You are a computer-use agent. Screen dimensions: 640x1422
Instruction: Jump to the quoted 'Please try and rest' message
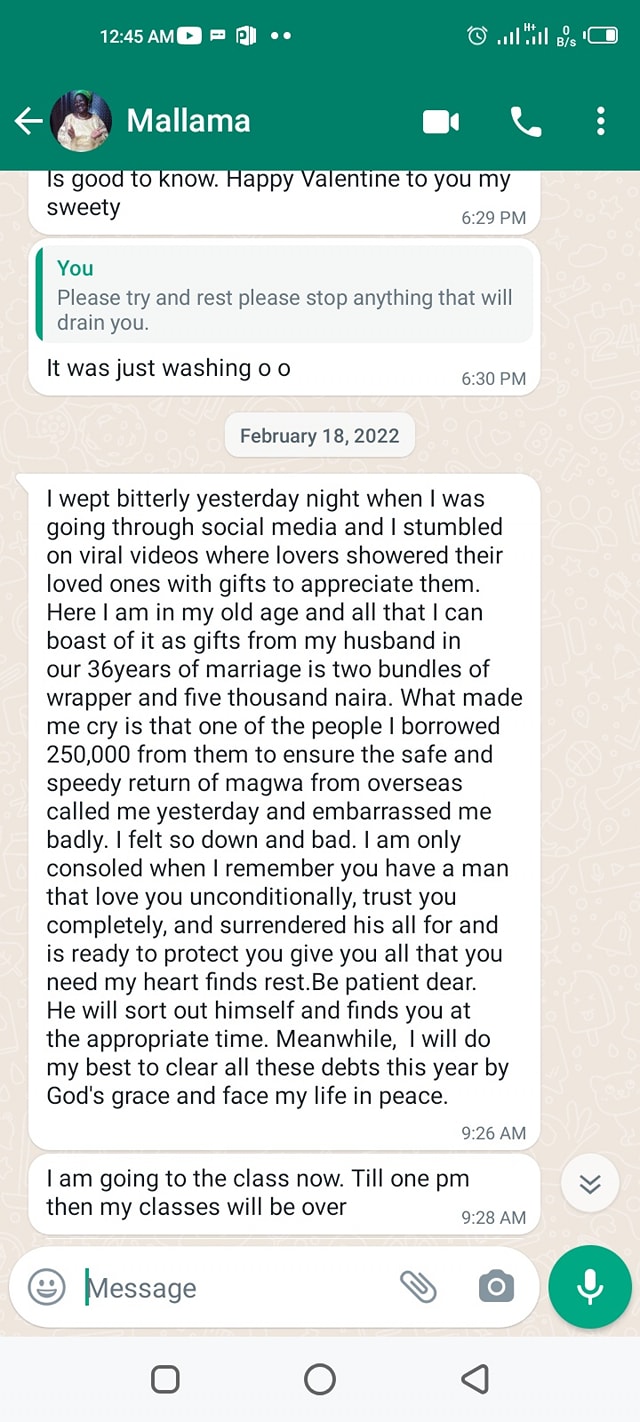pos(285,296)
